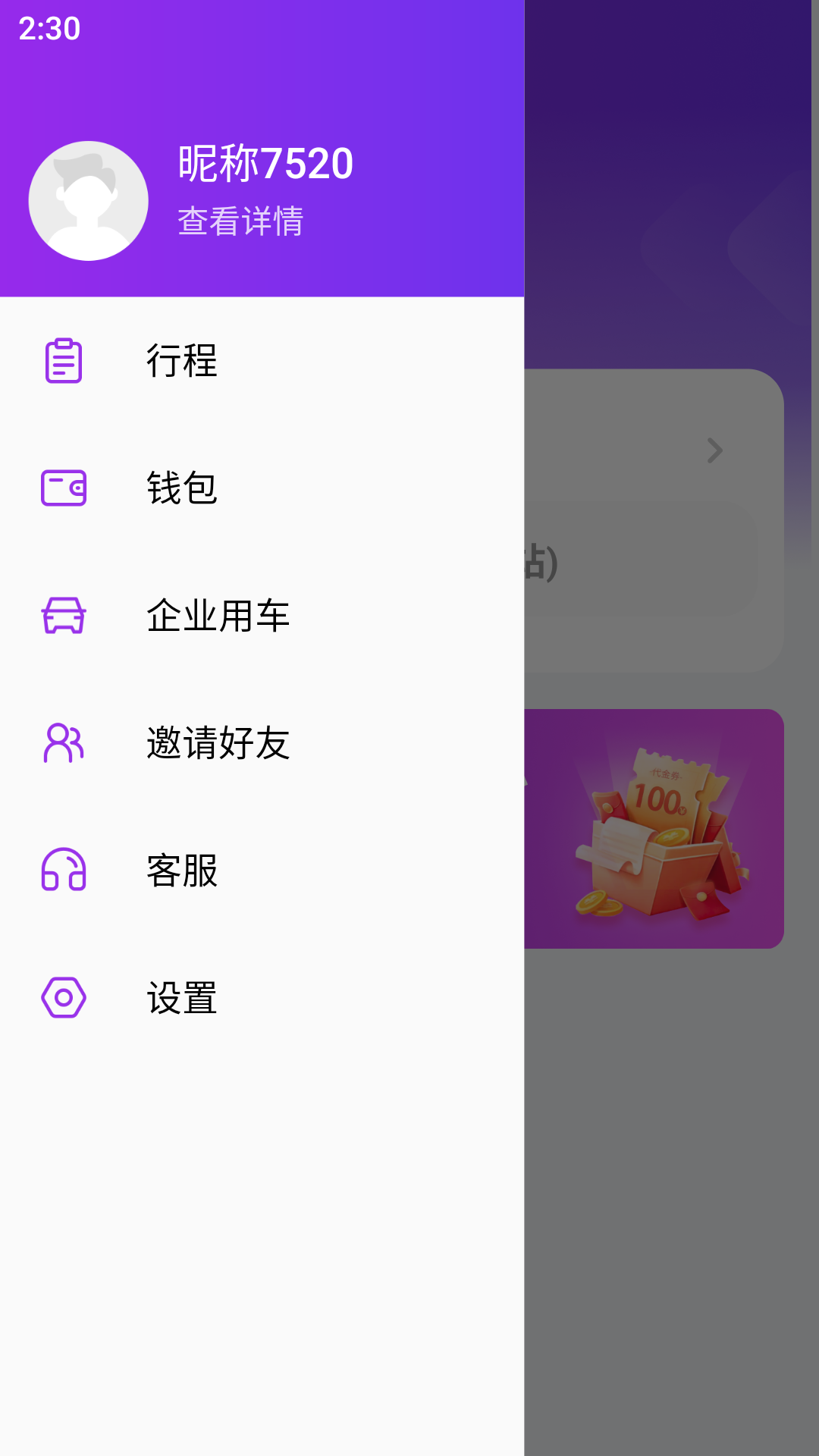Select 企业用车 enterprise car option

tap(218, 616)
